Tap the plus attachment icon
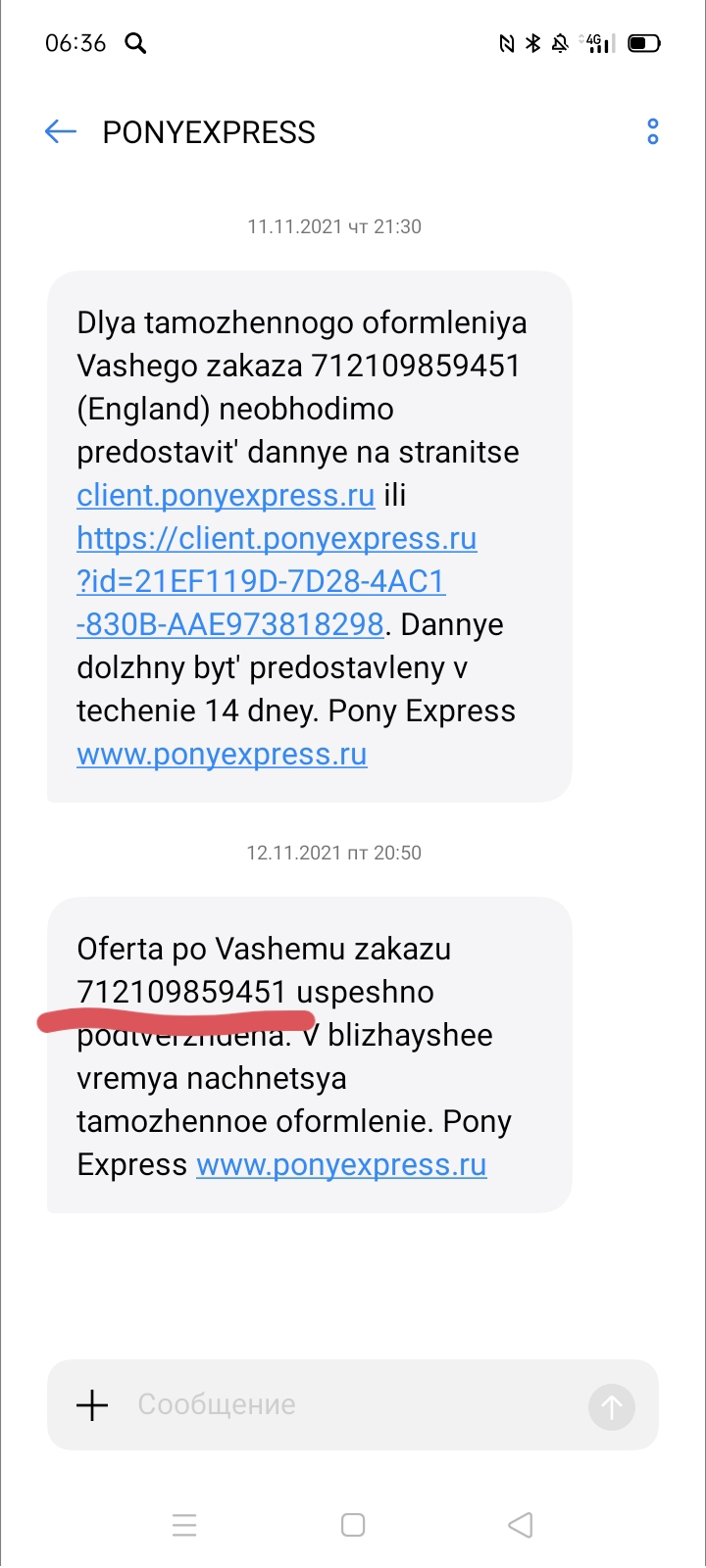Image resolution: width=706 pixels, height=1568 pixels. pos(93,1405)
